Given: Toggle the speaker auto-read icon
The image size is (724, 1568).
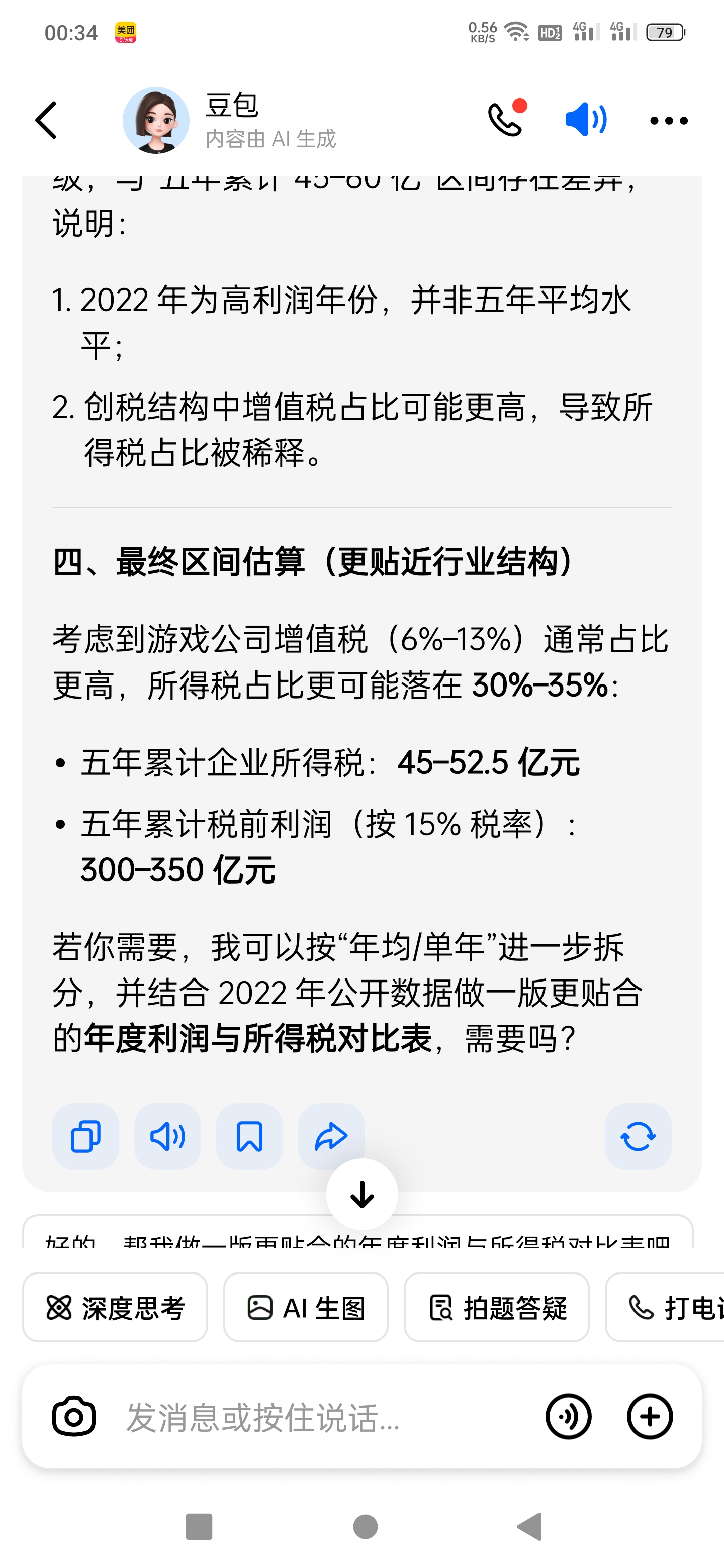Looking at the screenshot, I should 585,119.
